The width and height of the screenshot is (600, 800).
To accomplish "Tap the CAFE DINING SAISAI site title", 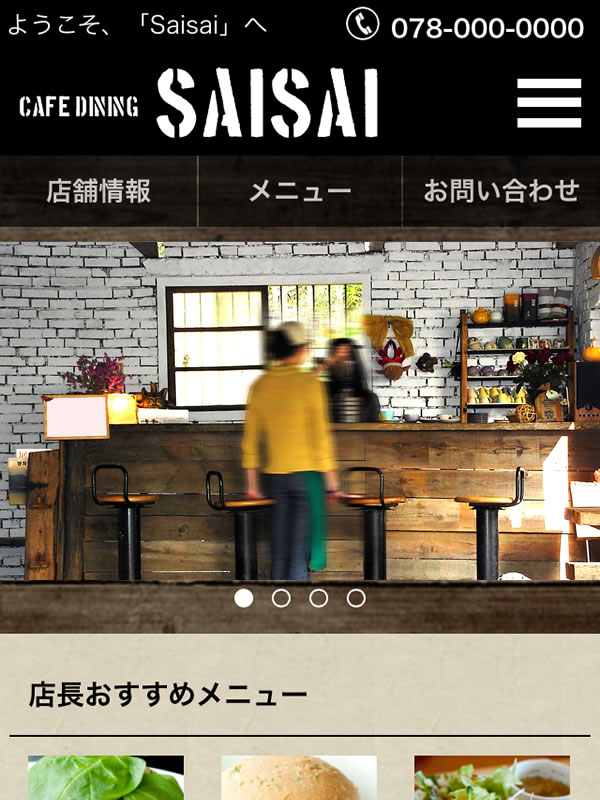I will coord(199,103).
